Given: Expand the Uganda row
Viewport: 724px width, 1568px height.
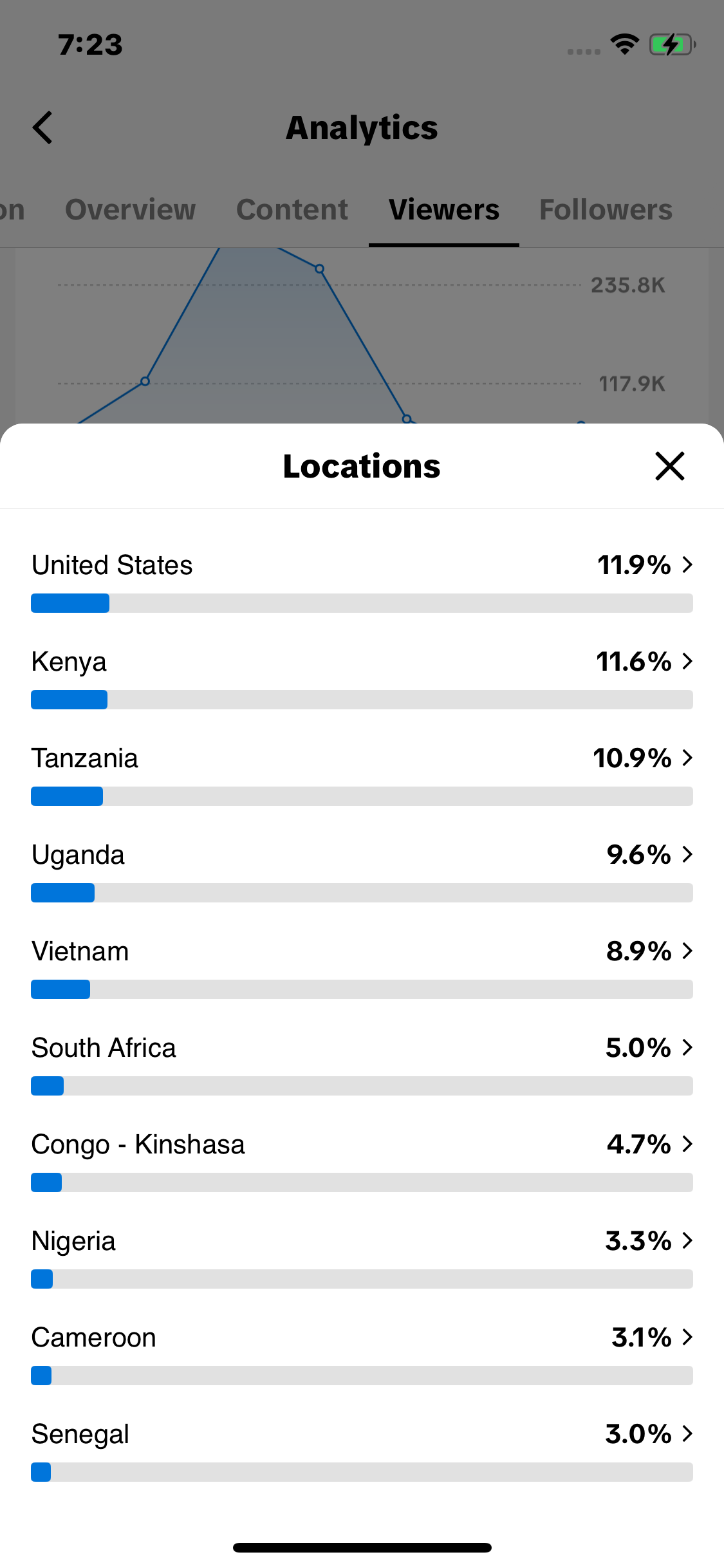Looking at the screenshot, I should [x=362, y=871].
